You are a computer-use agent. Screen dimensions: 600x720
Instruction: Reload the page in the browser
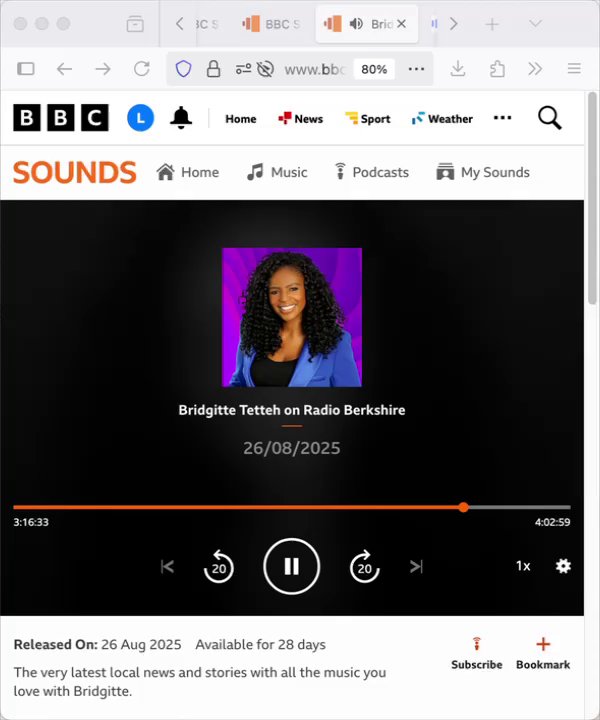(x=142, y=69)
